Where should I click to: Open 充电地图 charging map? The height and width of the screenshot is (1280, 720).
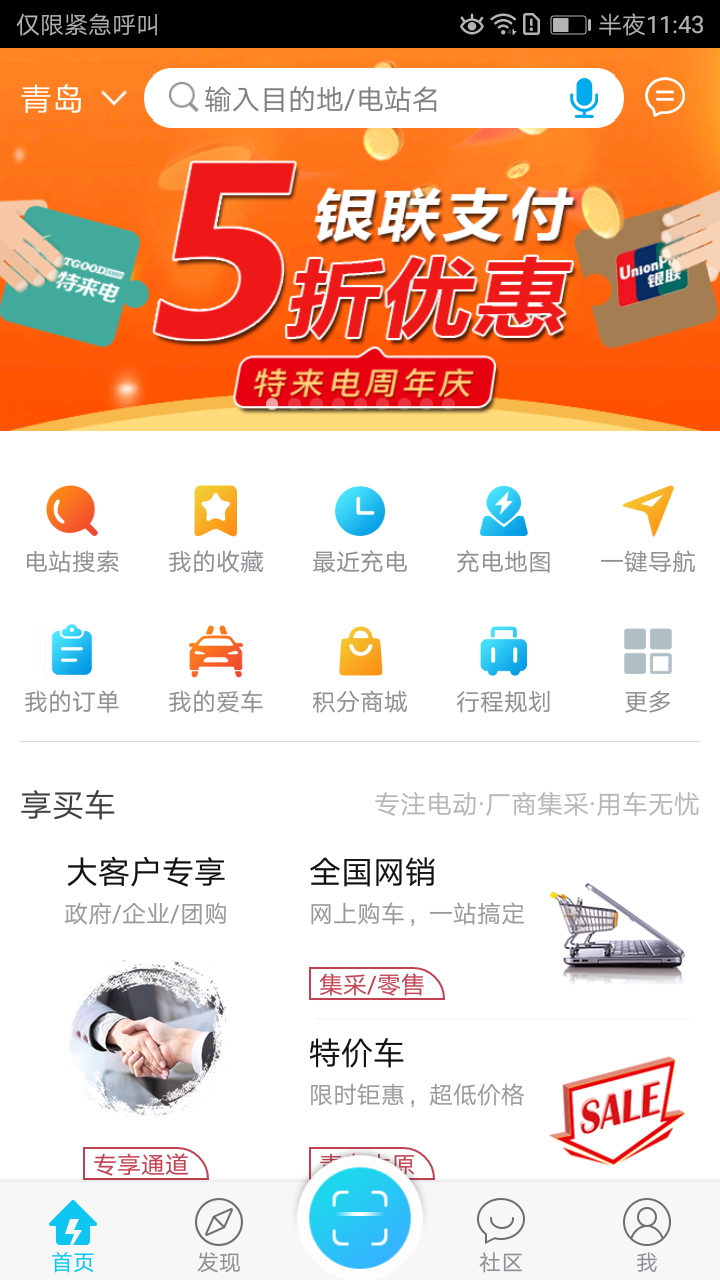(x=504, y=530)
